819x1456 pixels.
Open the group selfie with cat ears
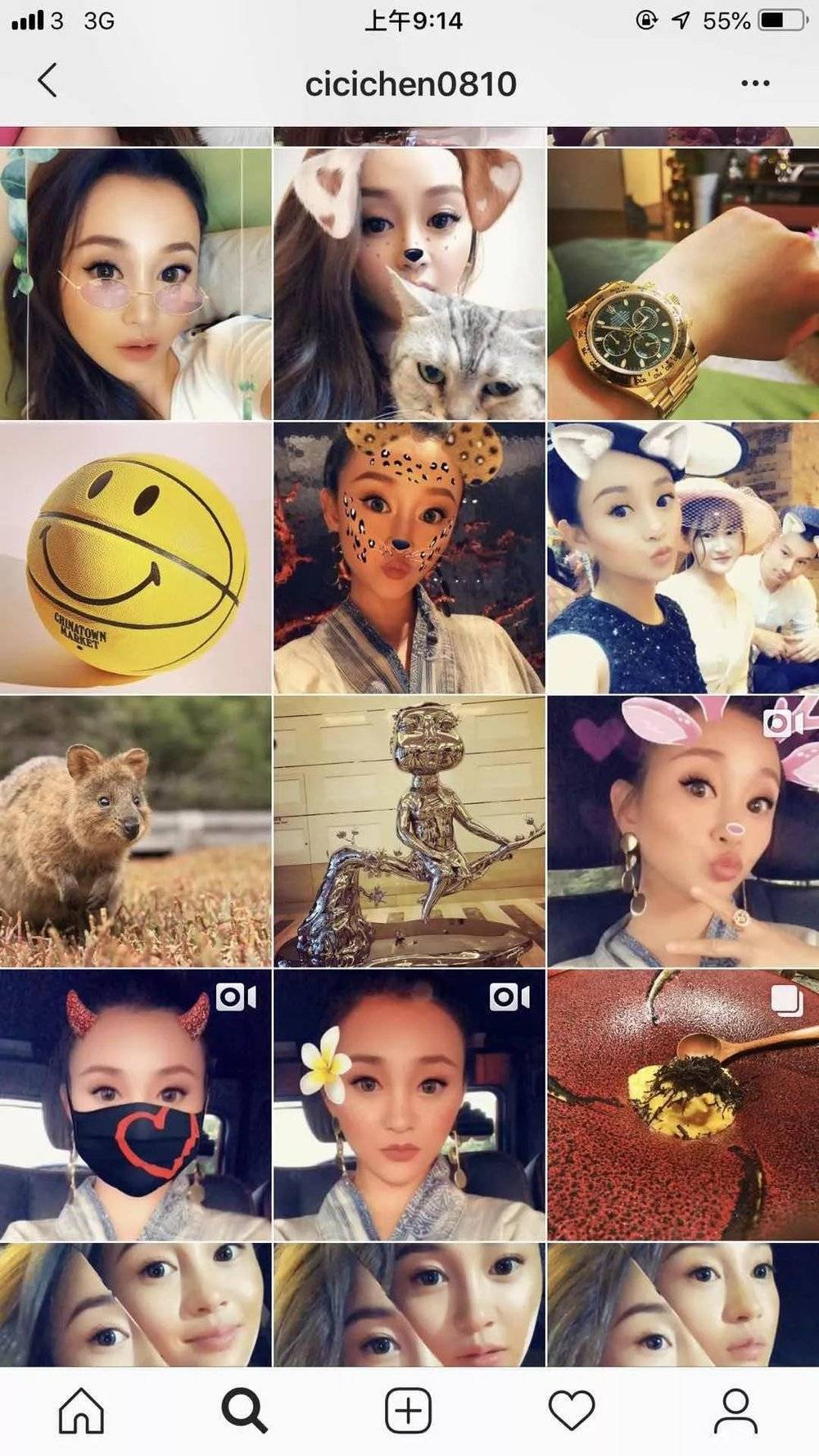(x=683, y=558)
